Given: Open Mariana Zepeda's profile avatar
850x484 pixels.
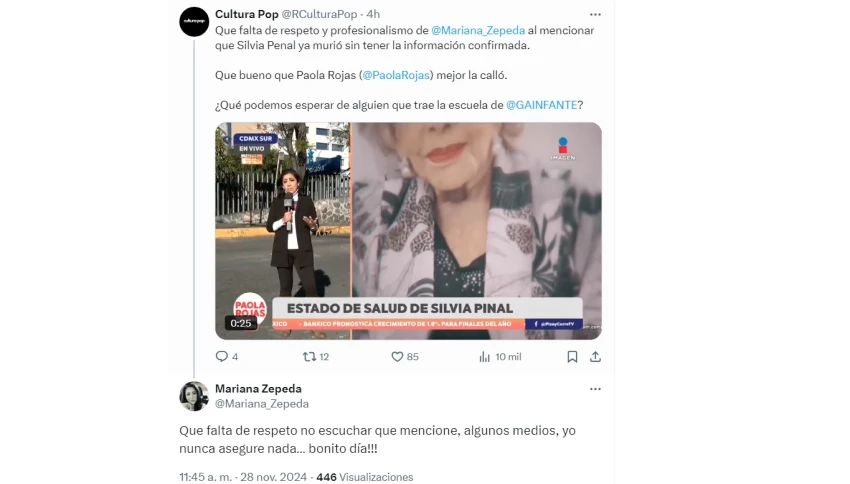Looking at the screenshot, I should tap(194, 396).
